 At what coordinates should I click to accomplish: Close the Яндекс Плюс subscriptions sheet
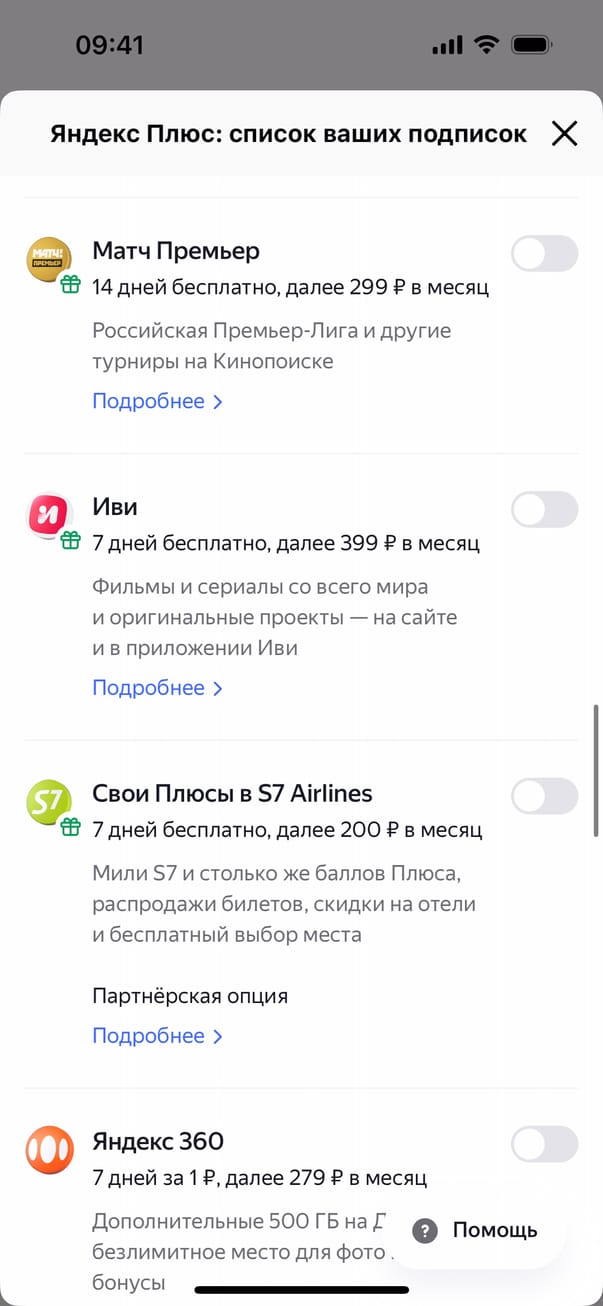[565, 133]
